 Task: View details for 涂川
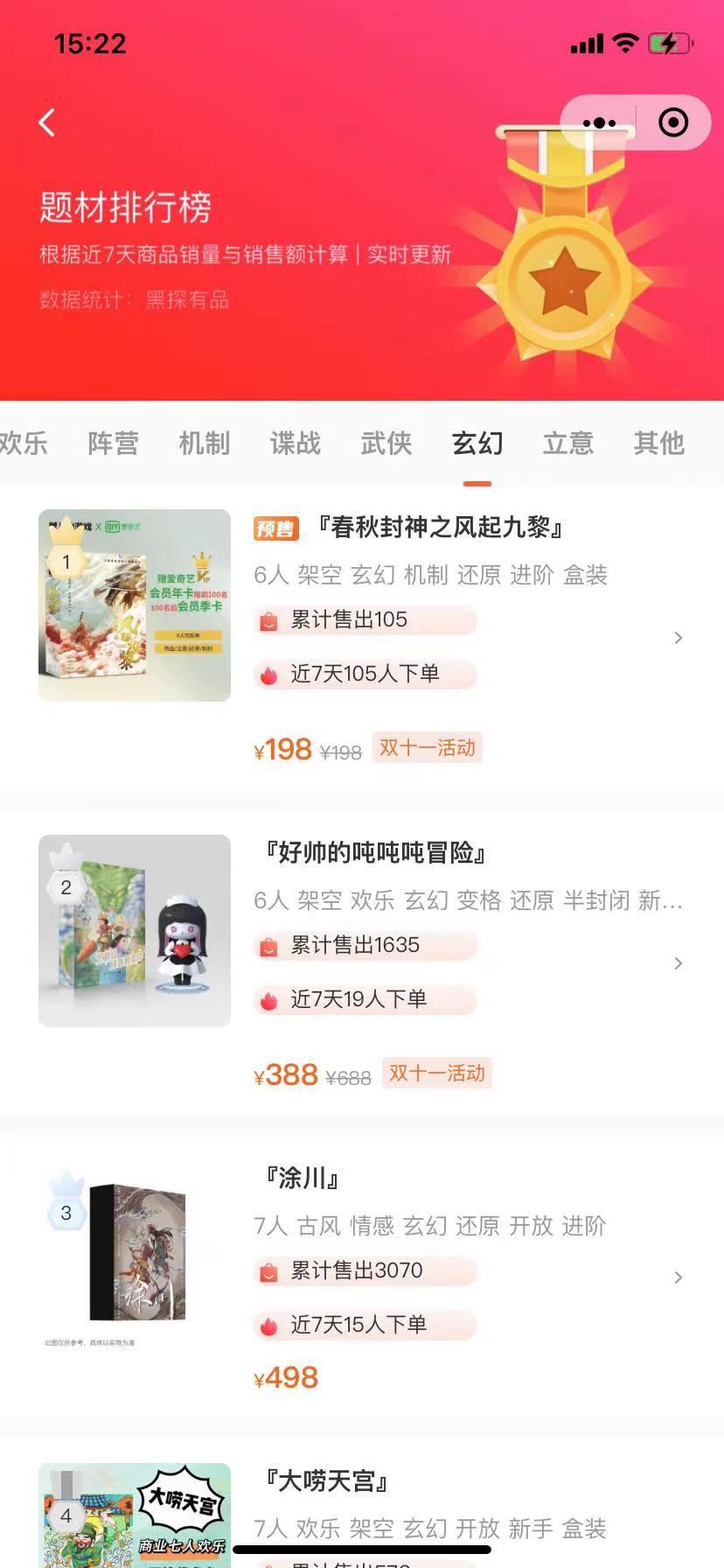[302, 1178]
